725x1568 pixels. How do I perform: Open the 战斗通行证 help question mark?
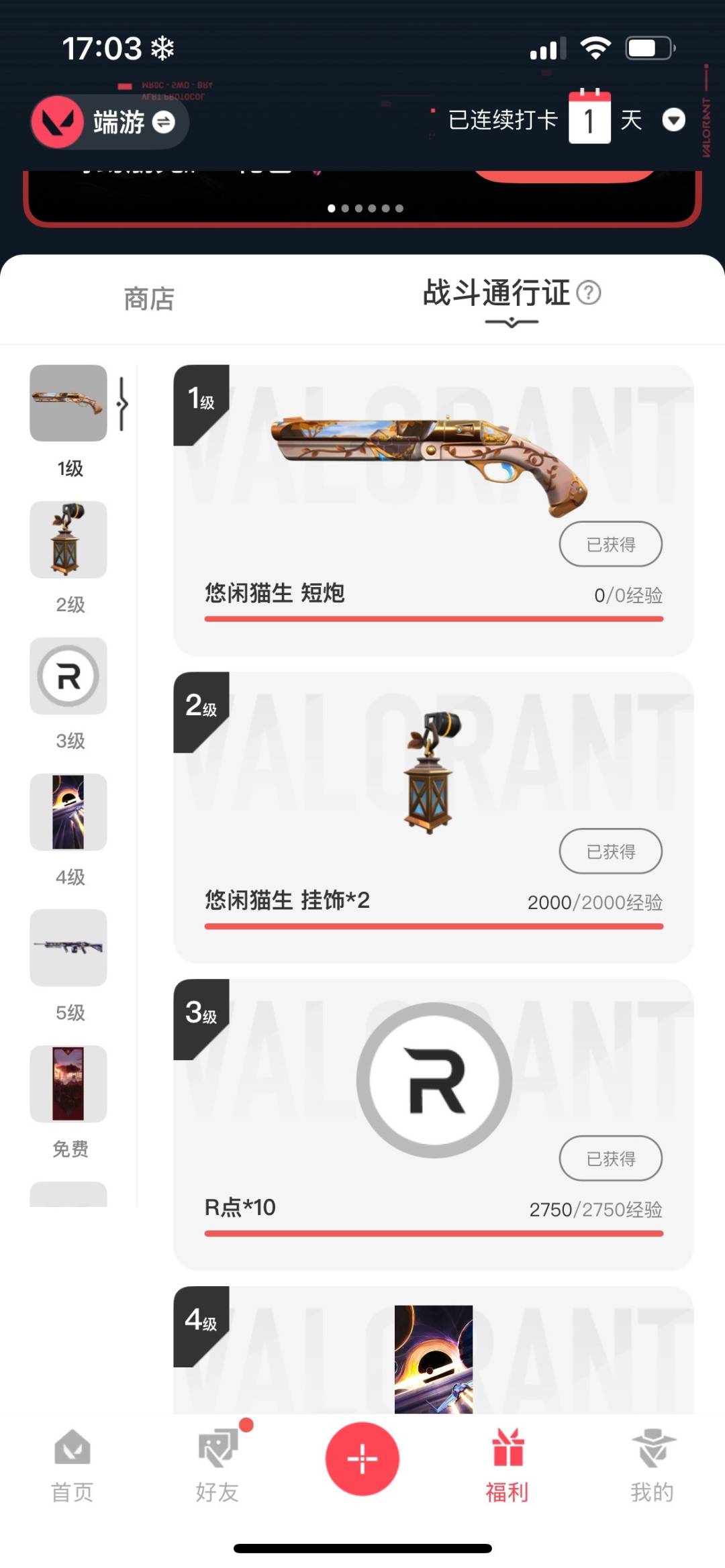pyautogui.click(x=589, y=293)
